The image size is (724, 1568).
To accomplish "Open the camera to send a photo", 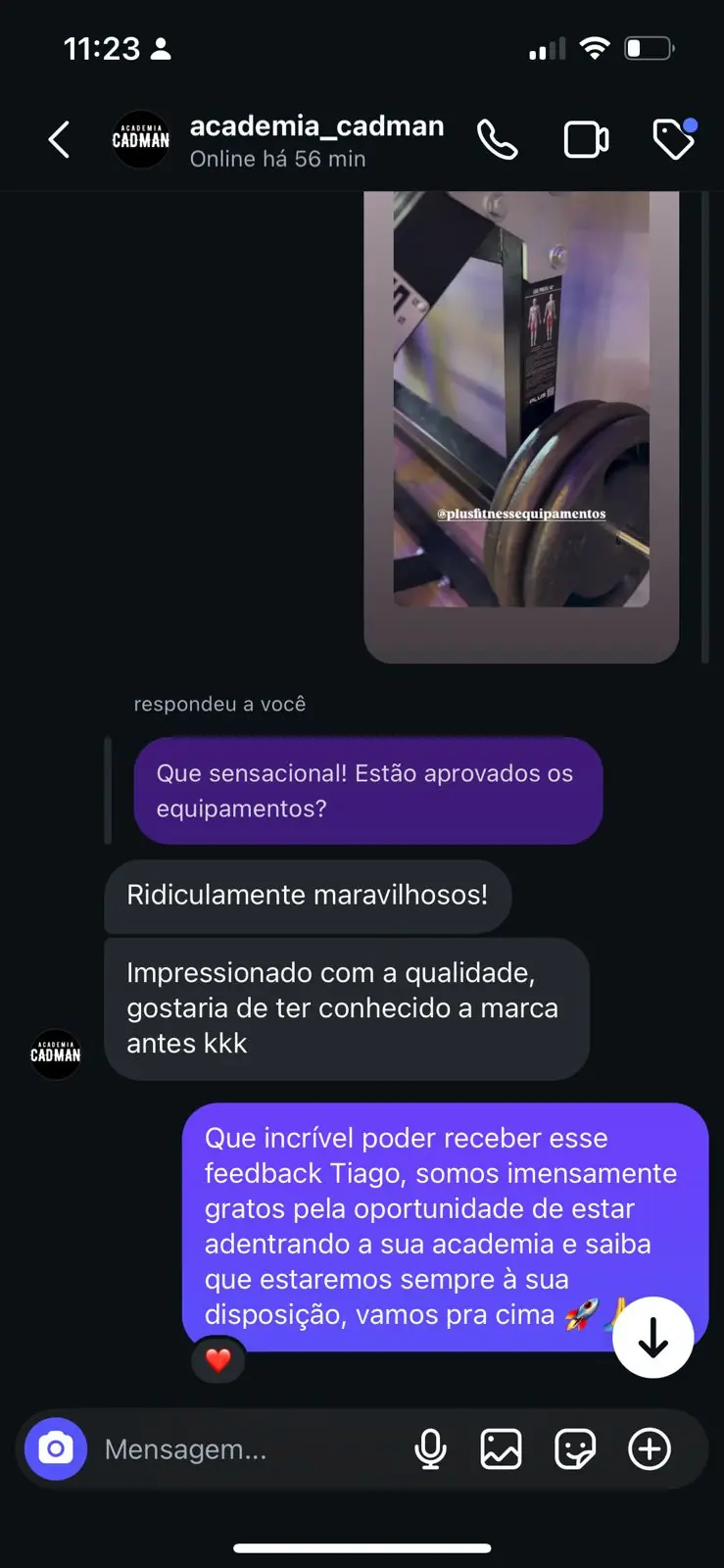I will pos(56,1448).
